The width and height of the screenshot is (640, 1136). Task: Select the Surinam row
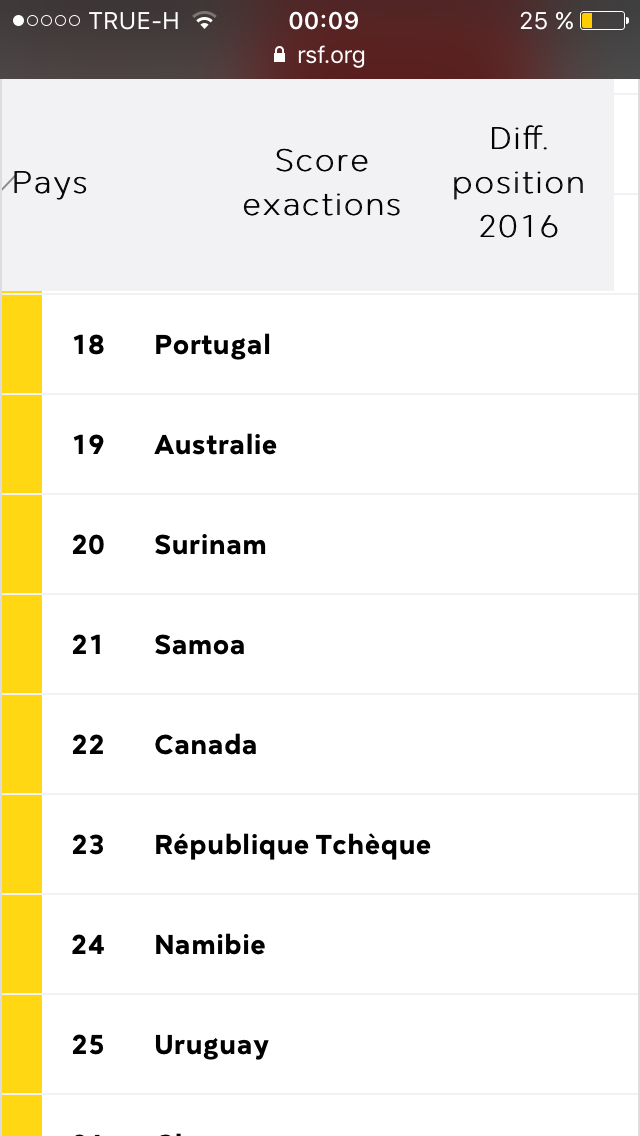click(320, 544)
